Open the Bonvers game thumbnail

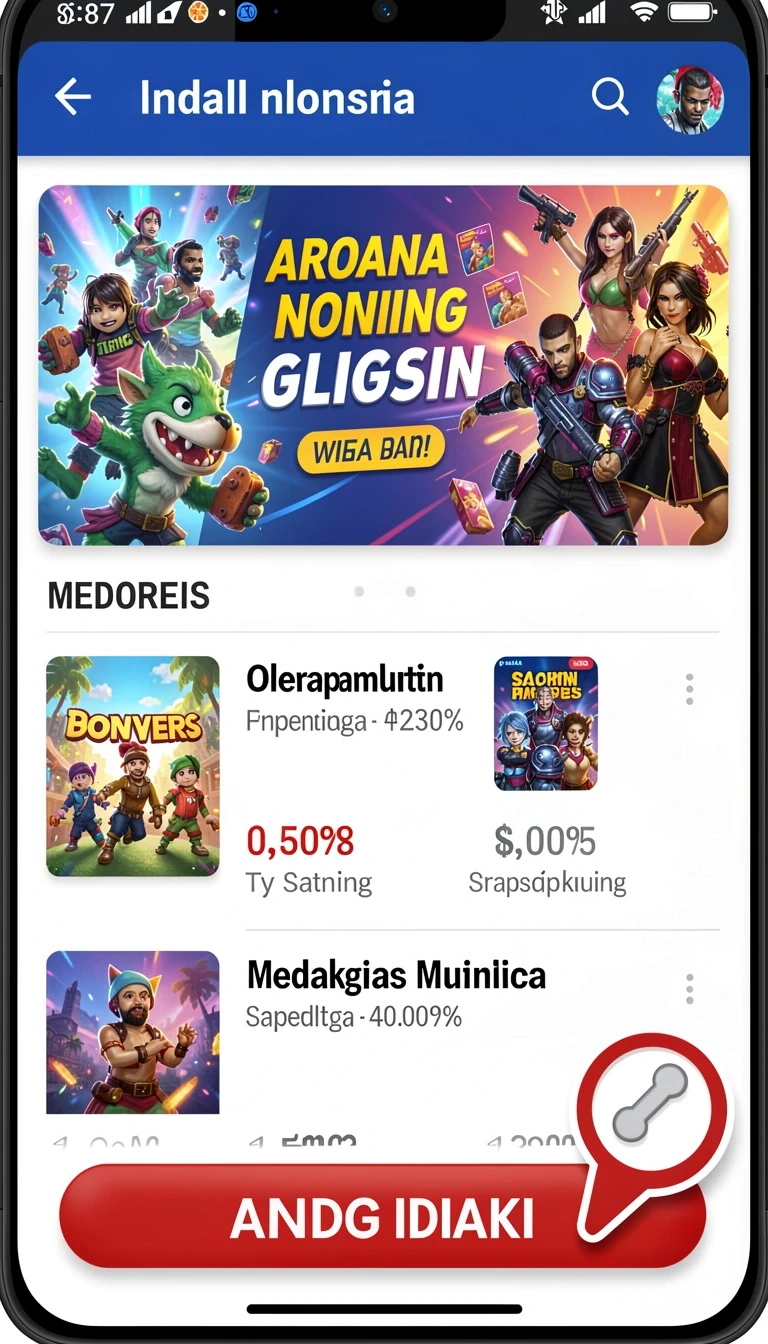pos(133,766)
